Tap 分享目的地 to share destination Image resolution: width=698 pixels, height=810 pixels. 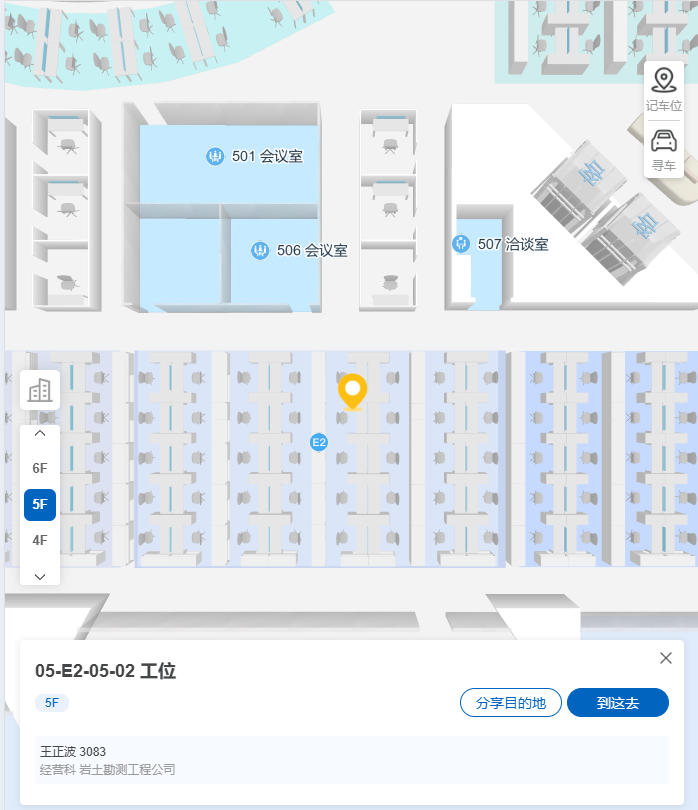point(510,703)
